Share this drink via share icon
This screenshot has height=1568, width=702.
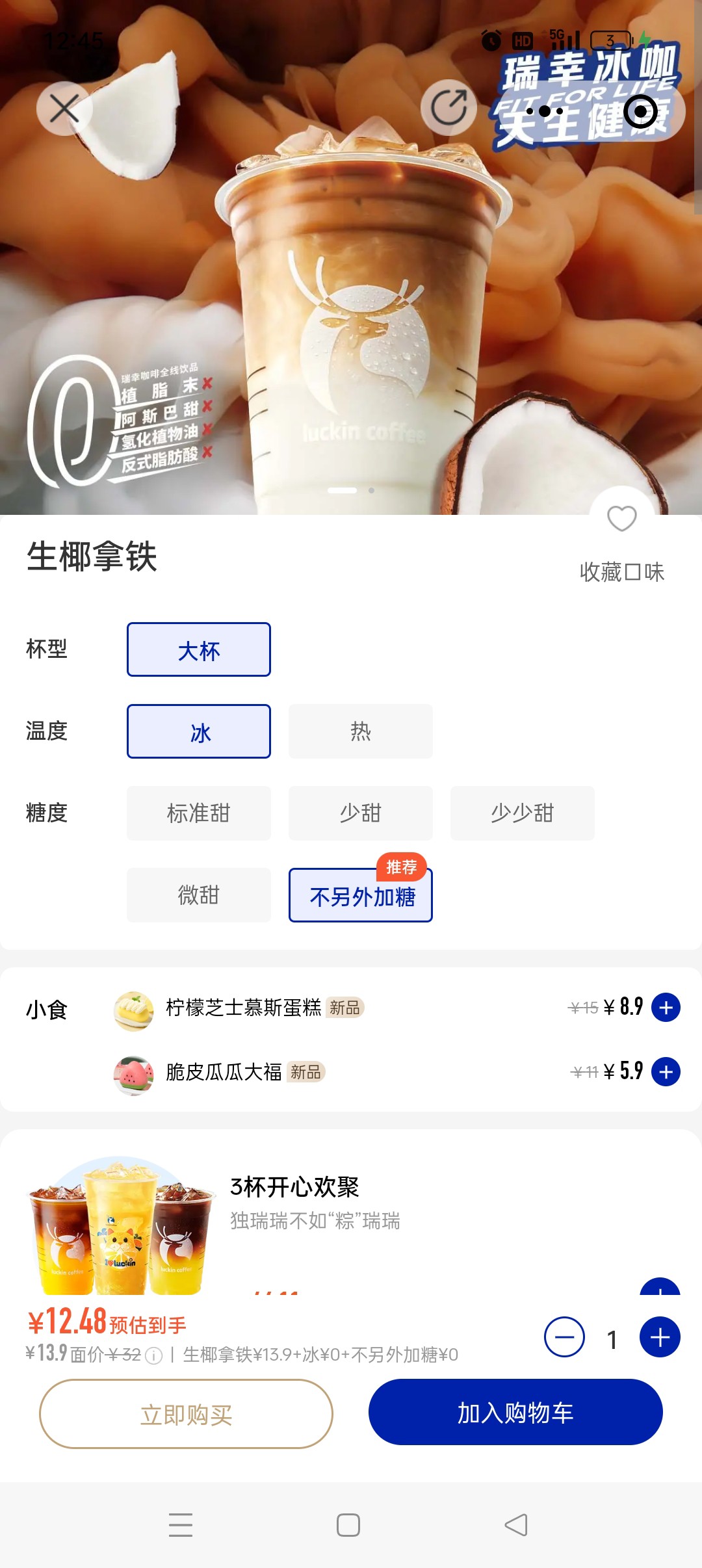(x=448, y=108)
